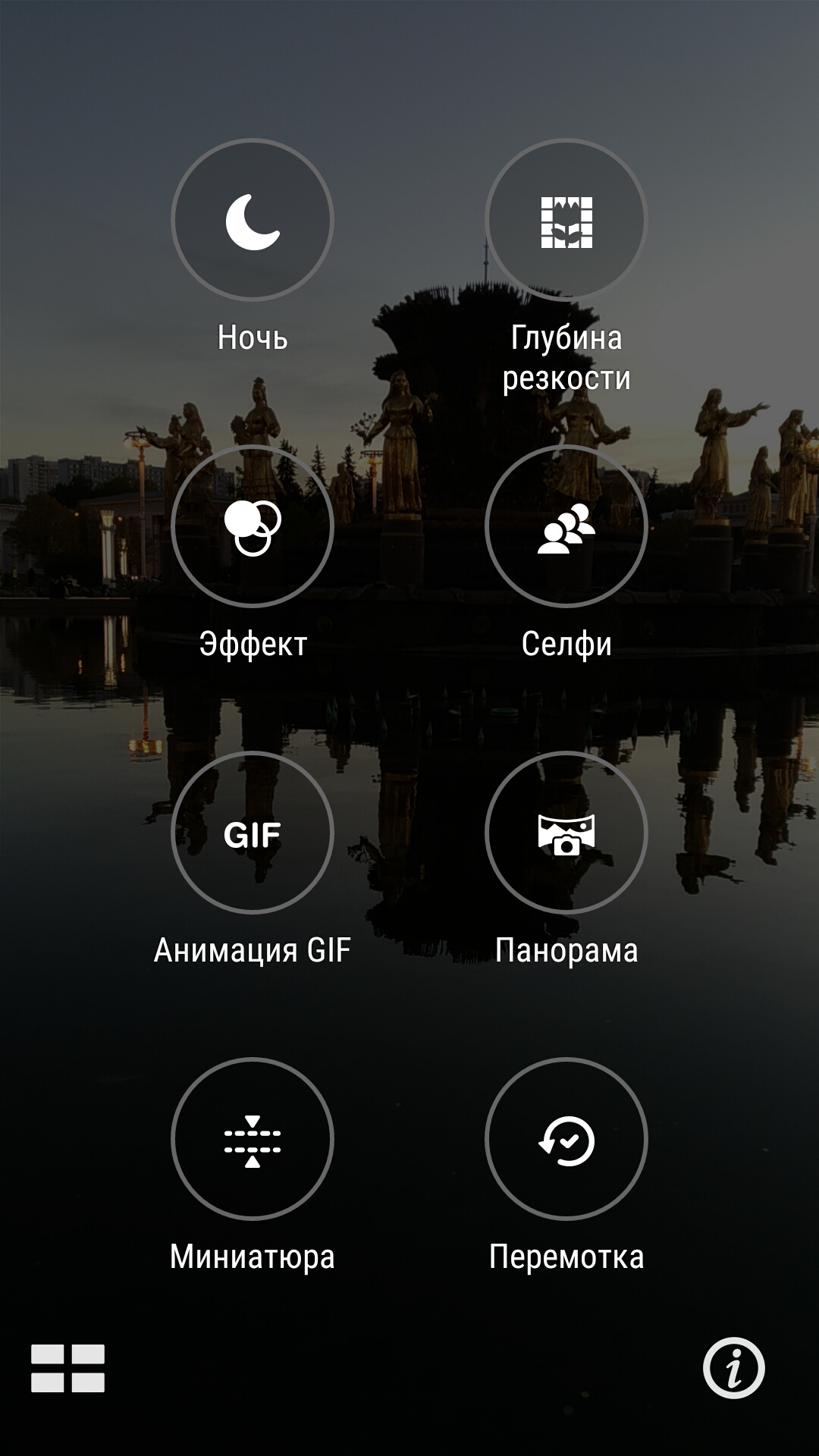Tap the modes grid icon
This screenshot has width=819, height=1456.
tap(67, 1369)
